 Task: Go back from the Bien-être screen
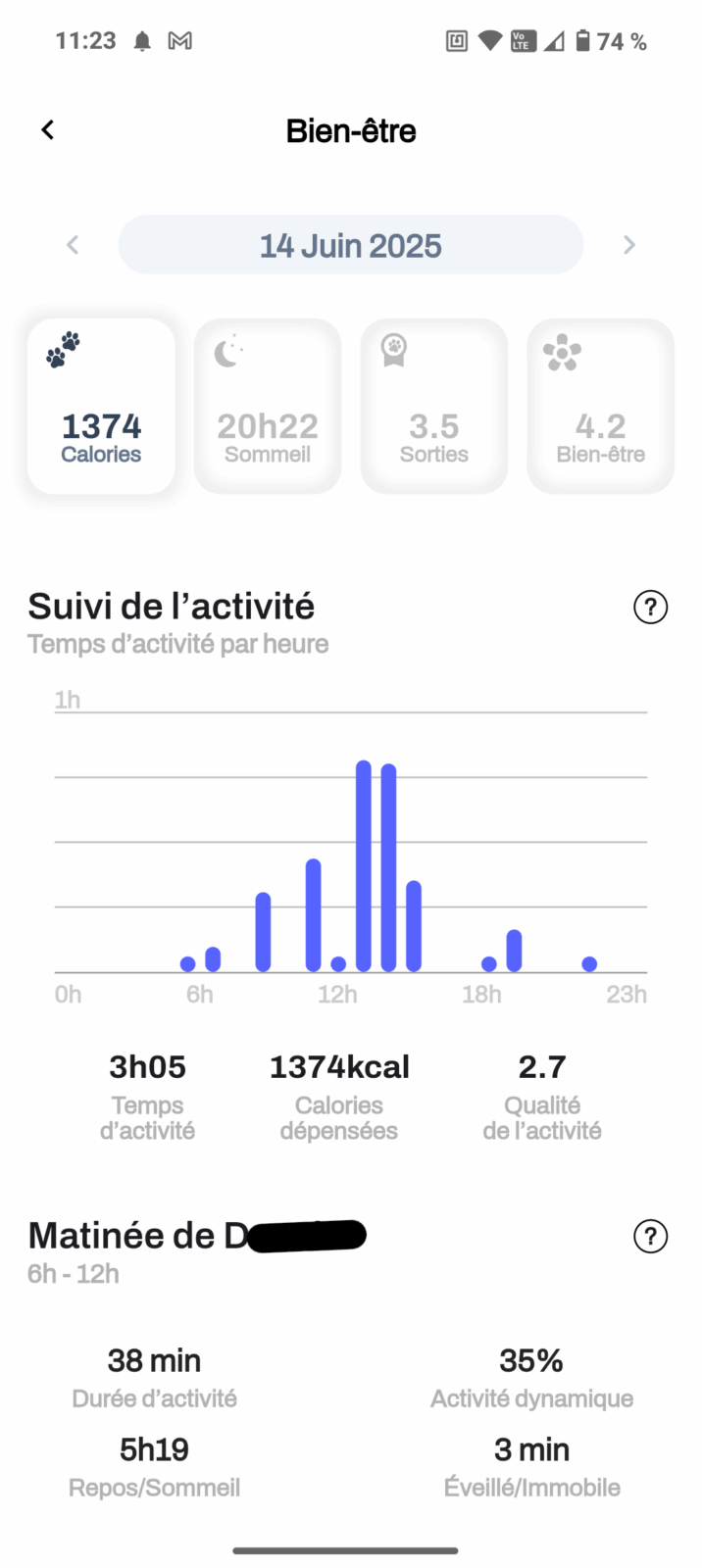tap(47, 130)
